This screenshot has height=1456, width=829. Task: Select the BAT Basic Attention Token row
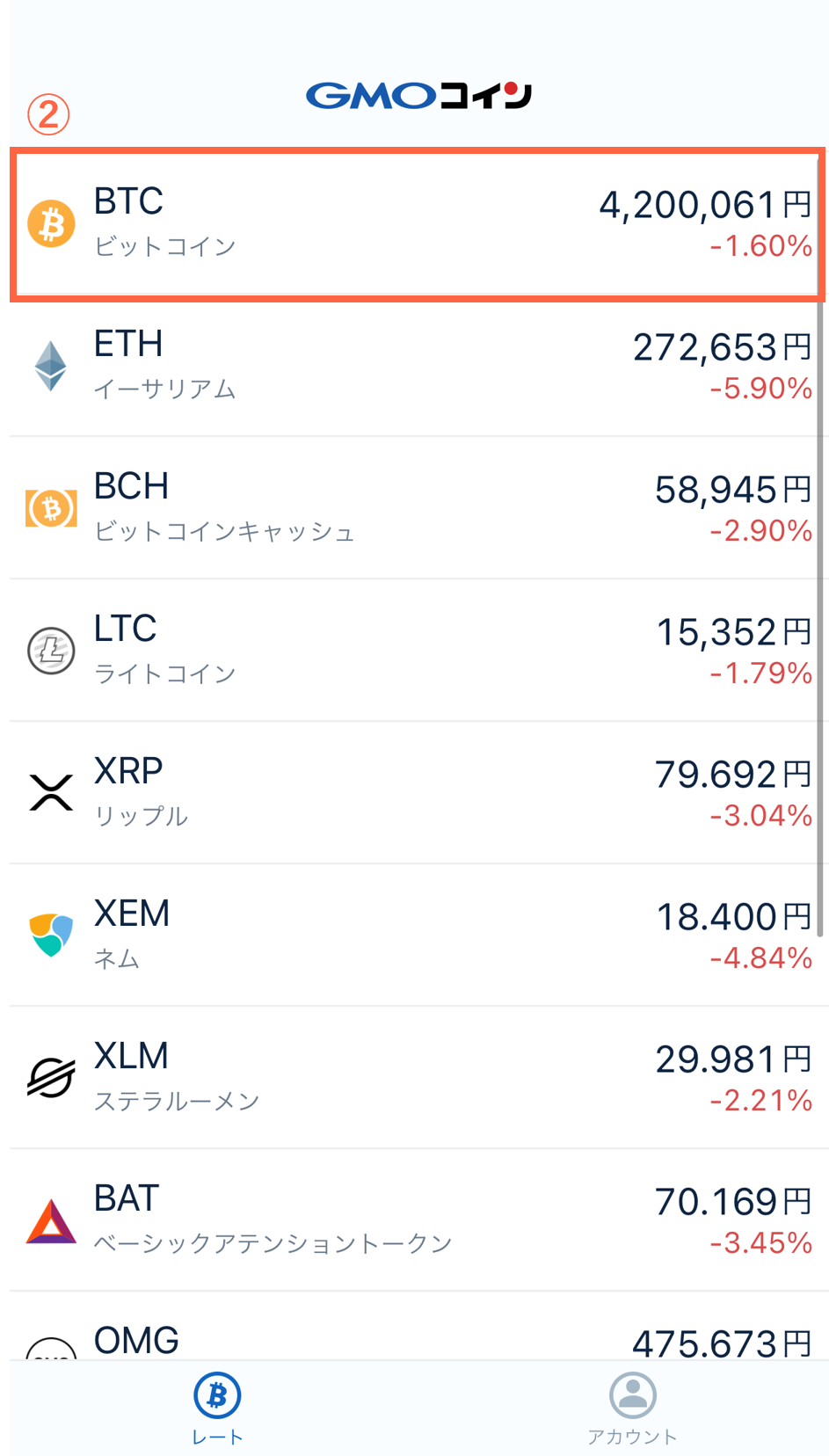click(x=418, y=1220)
